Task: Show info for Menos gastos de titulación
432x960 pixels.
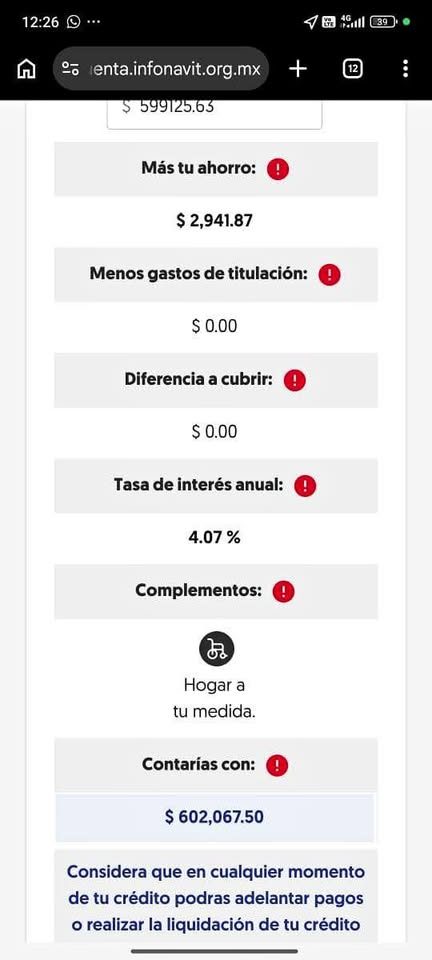Action: 329,274
